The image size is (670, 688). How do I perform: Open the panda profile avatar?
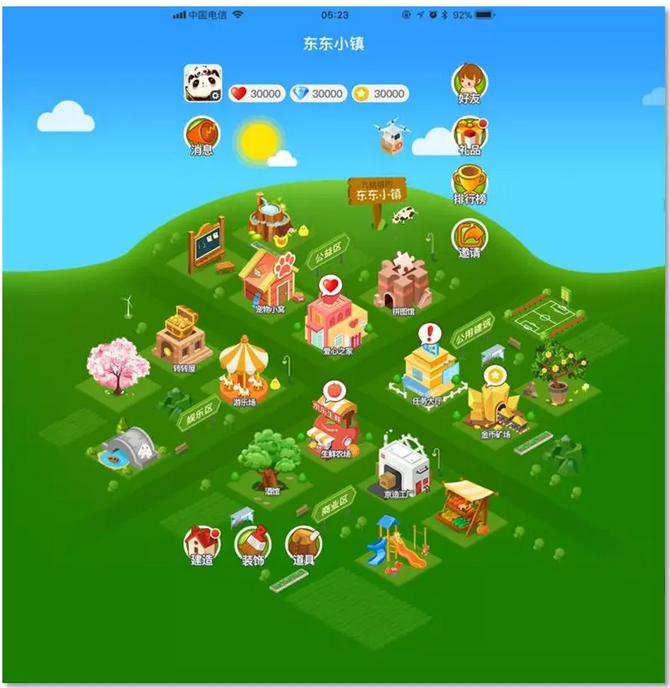(202, 84)
